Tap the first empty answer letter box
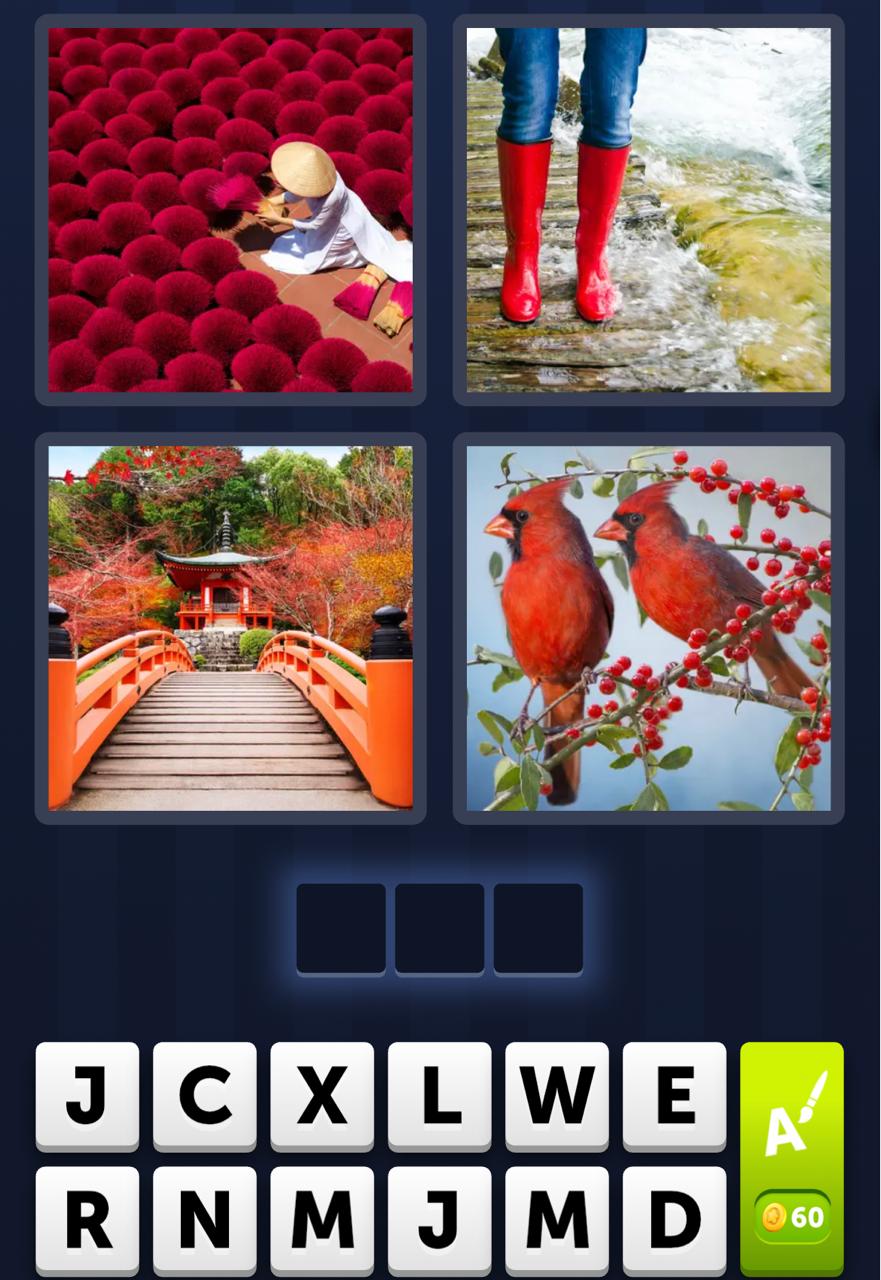The image size is (881, 1280). [x=340, y=929]
